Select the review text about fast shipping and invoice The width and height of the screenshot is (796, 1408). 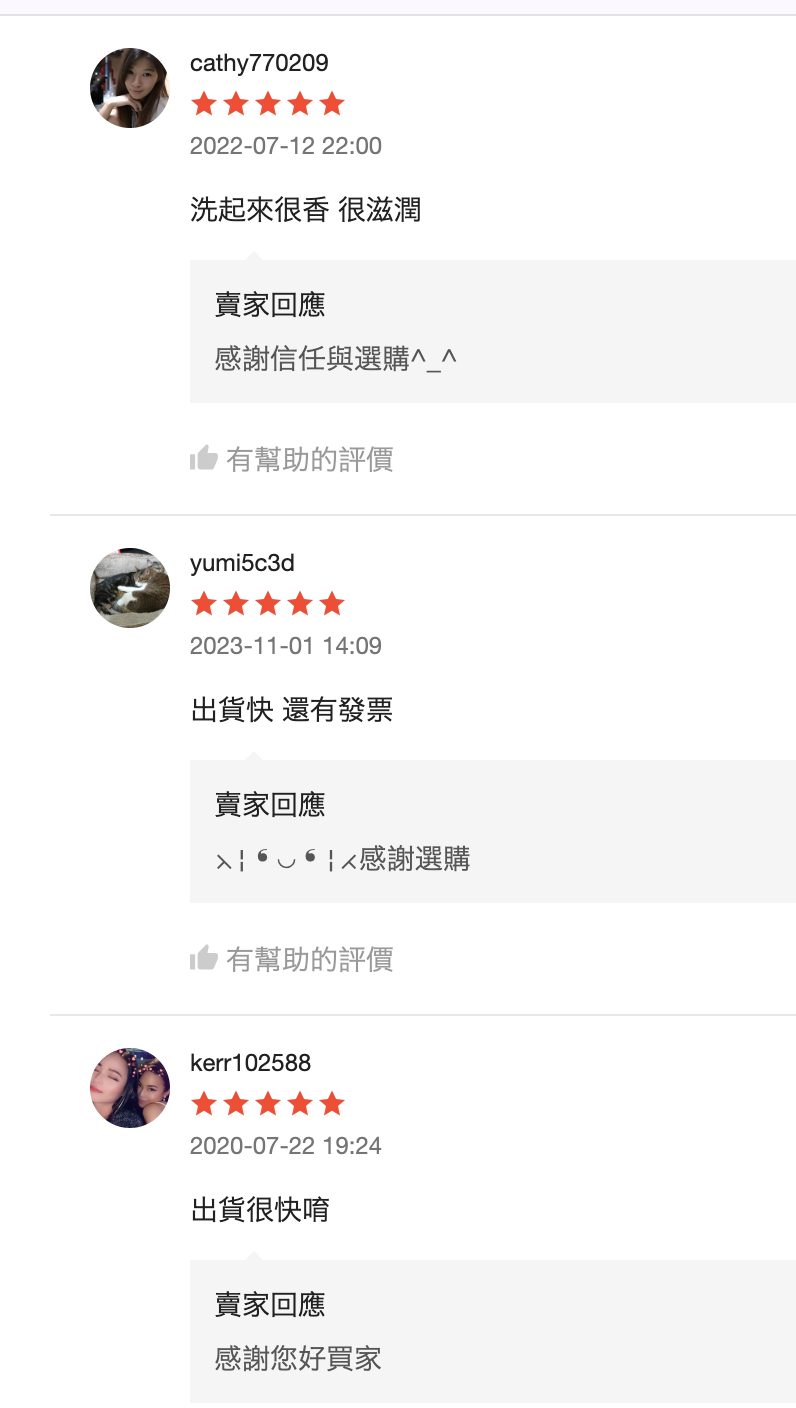[291, 710]
